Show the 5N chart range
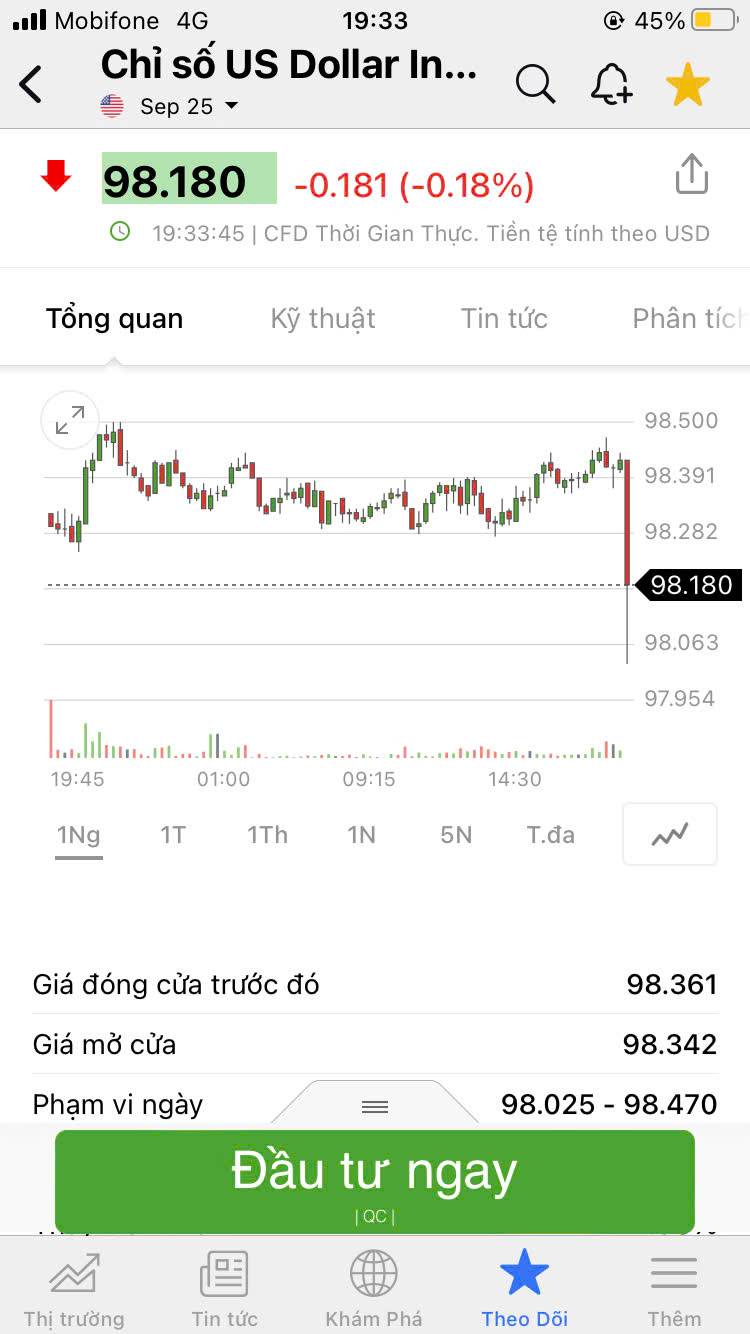 456,834
